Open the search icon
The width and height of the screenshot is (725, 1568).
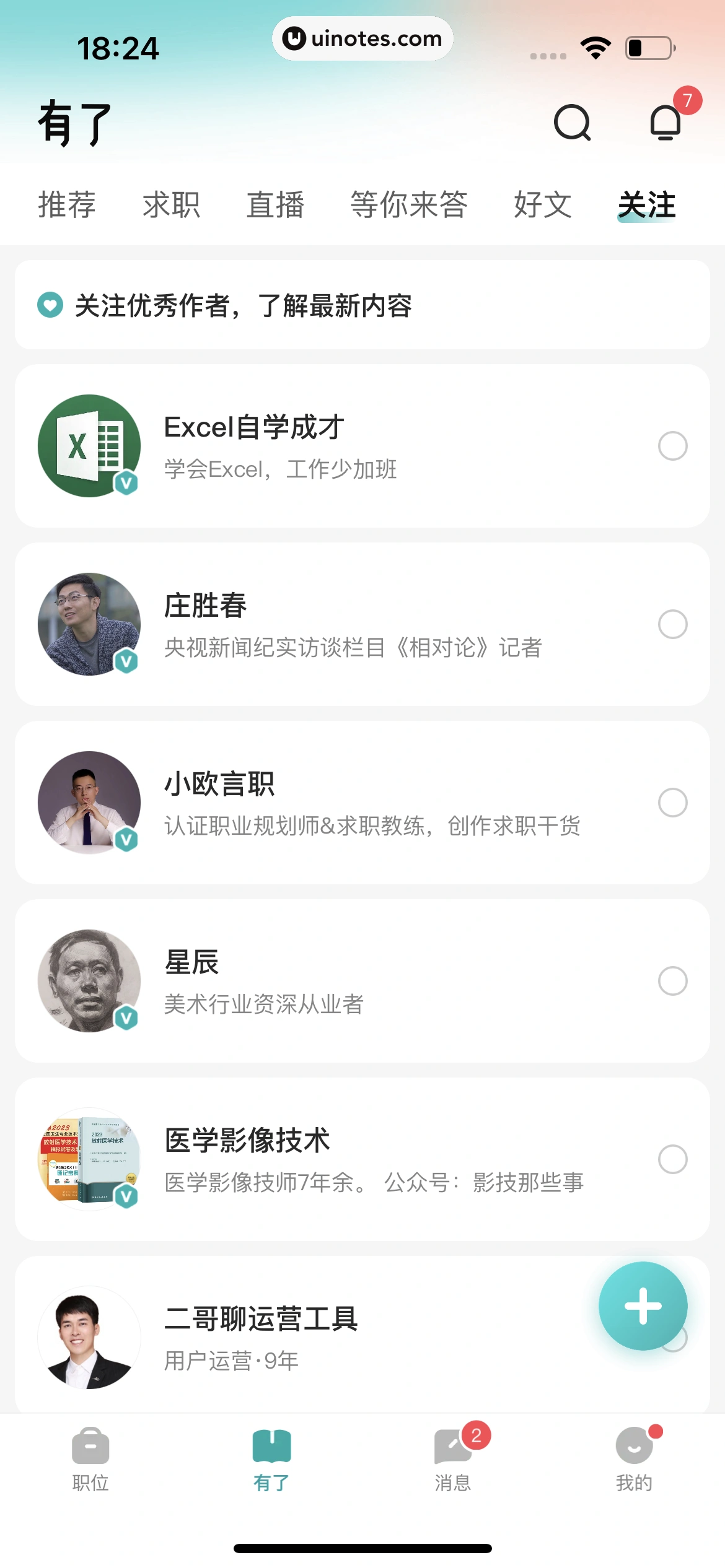point(571,123)
